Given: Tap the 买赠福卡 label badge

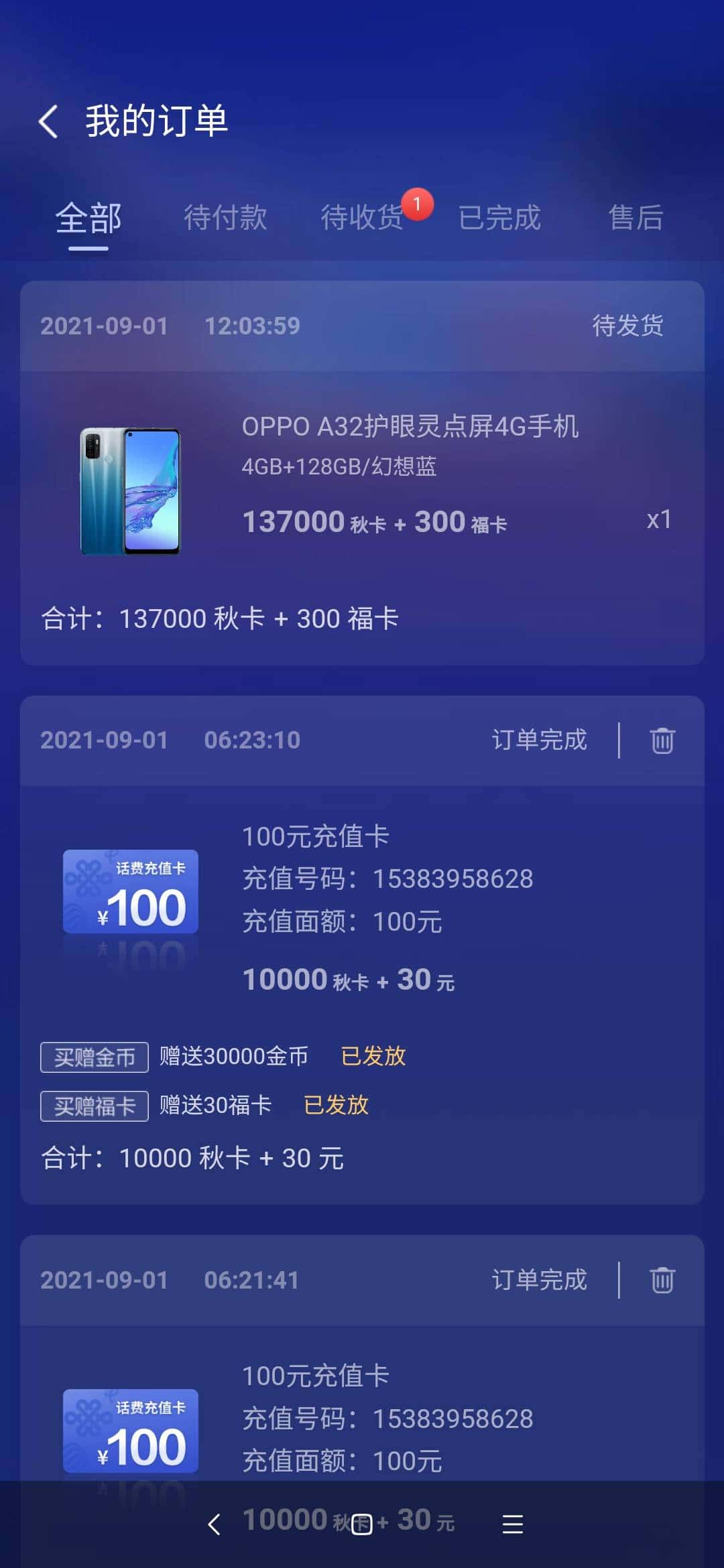Looking at the screenshot, I should click(93, 1106).
